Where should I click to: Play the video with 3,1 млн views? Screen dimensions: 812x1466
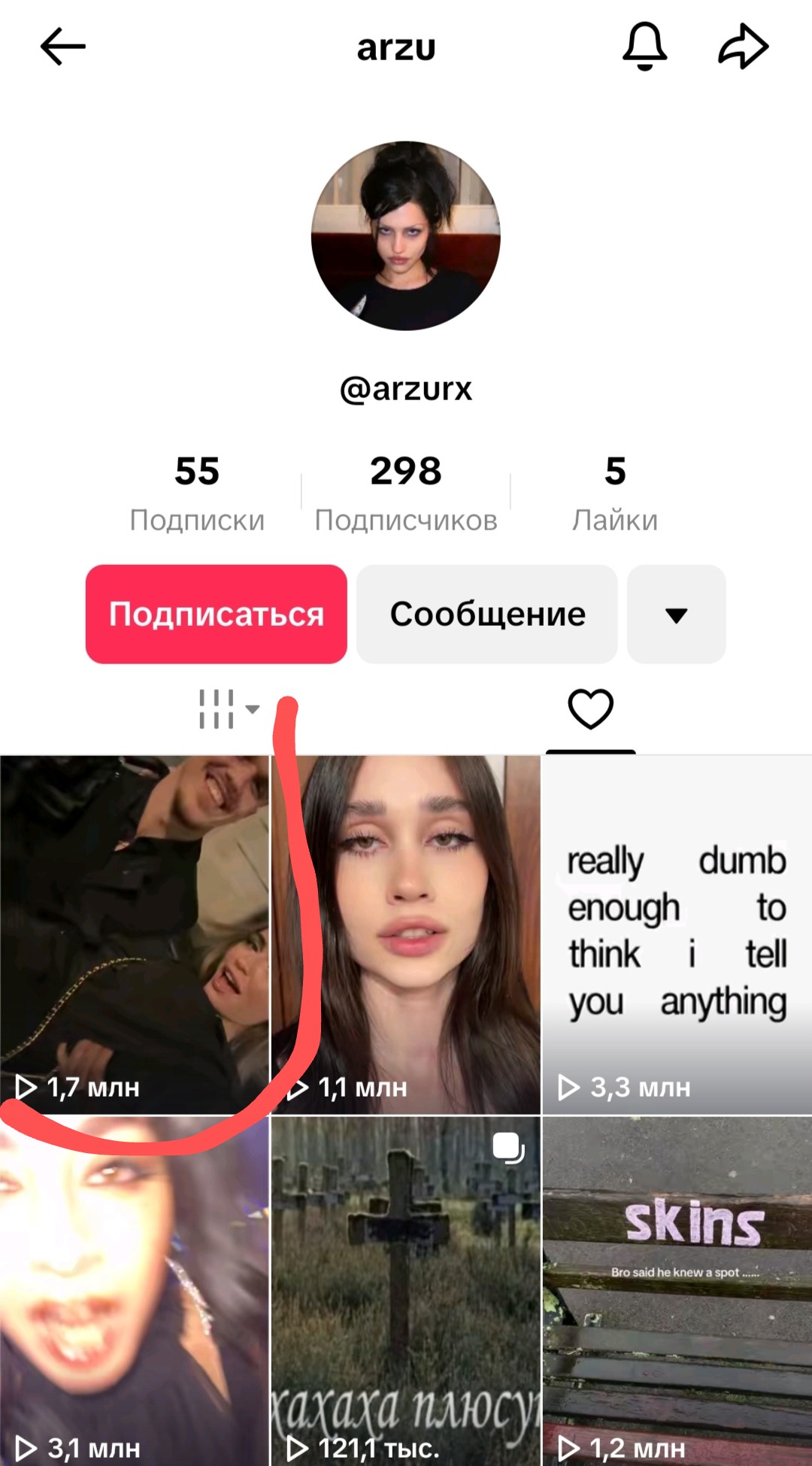click(135, 1291)
